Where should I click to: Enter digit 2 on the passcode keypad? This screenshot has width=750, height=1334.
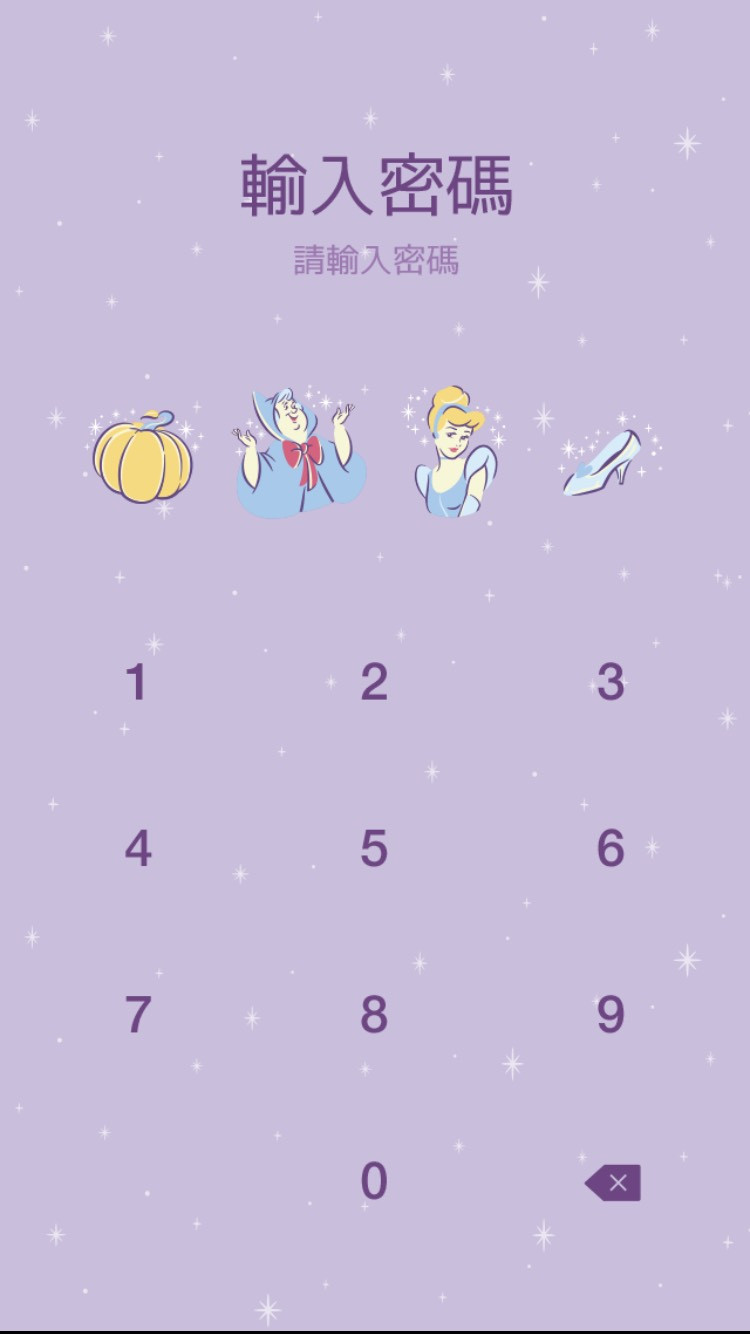pos(374,683)
